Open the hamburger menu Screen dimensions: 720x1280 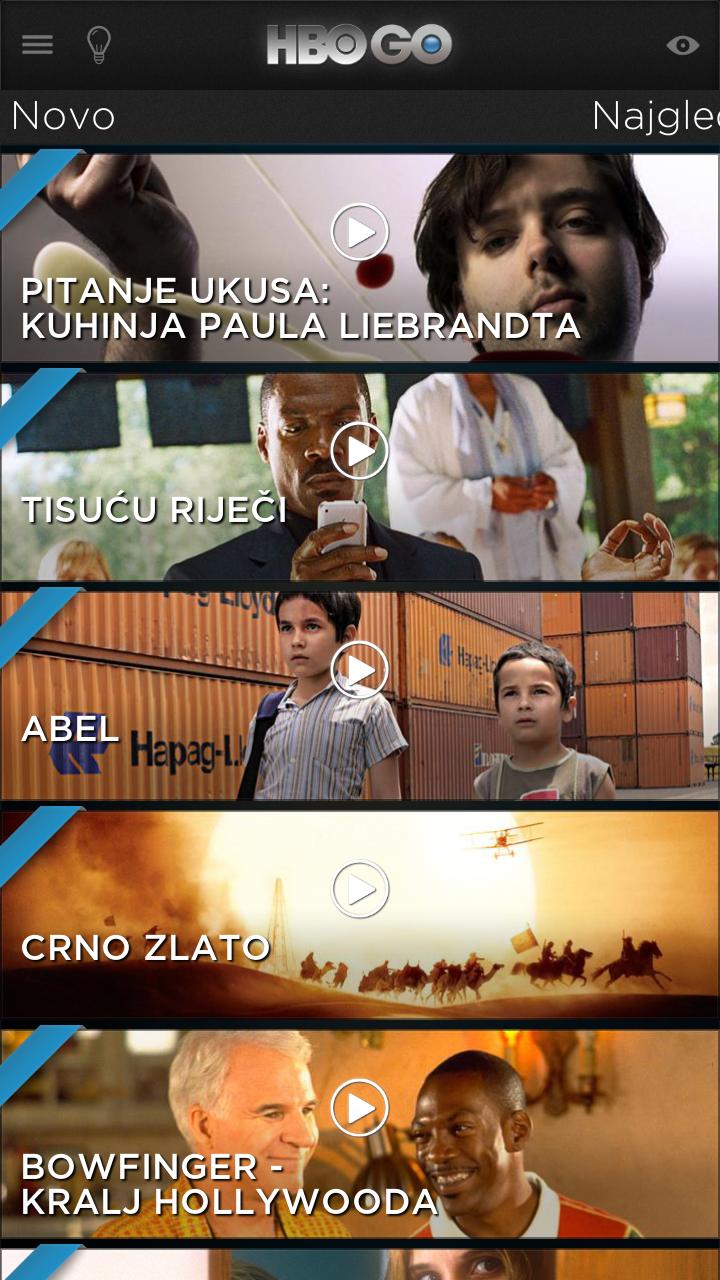pos(37,45)
